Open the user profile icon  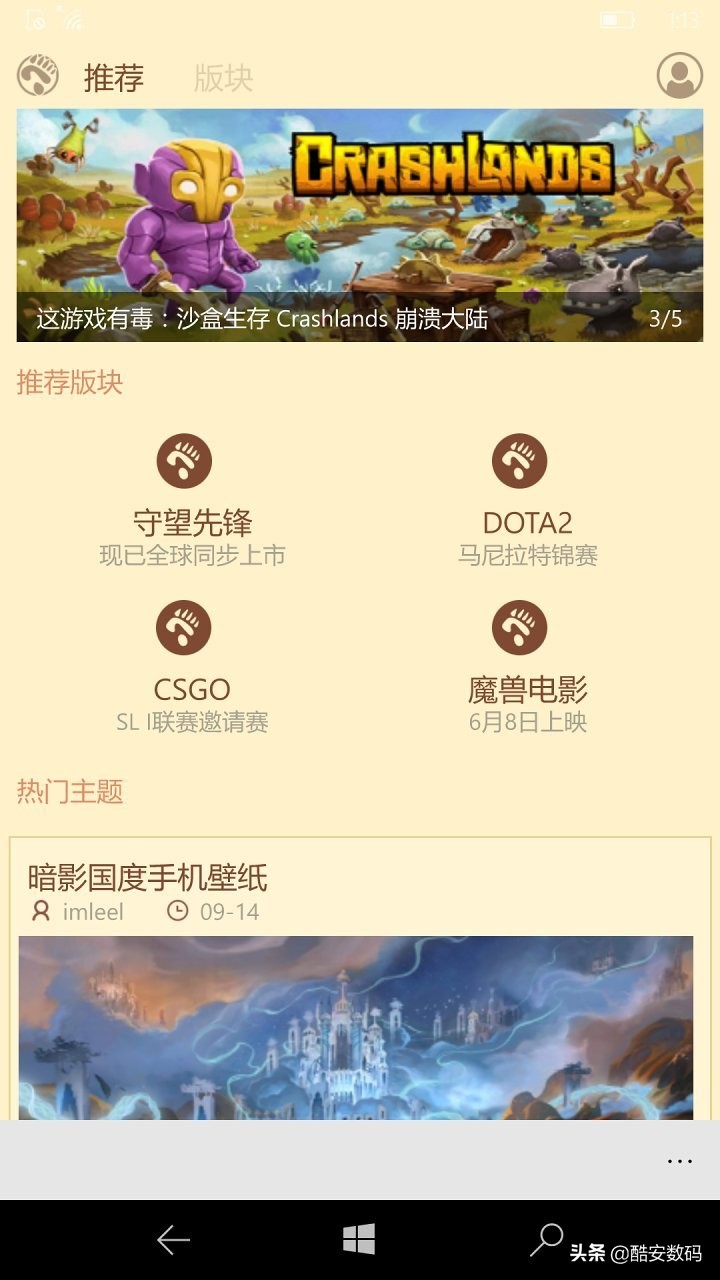click(x=679, y=76)
